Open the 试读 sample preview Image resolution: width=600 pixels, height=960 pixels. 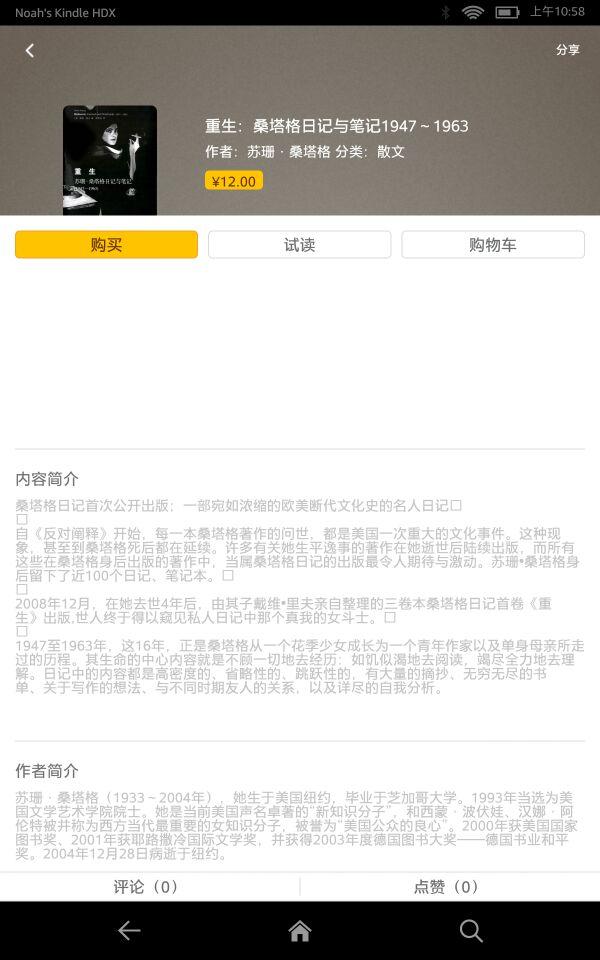click(x=299, y=245)
